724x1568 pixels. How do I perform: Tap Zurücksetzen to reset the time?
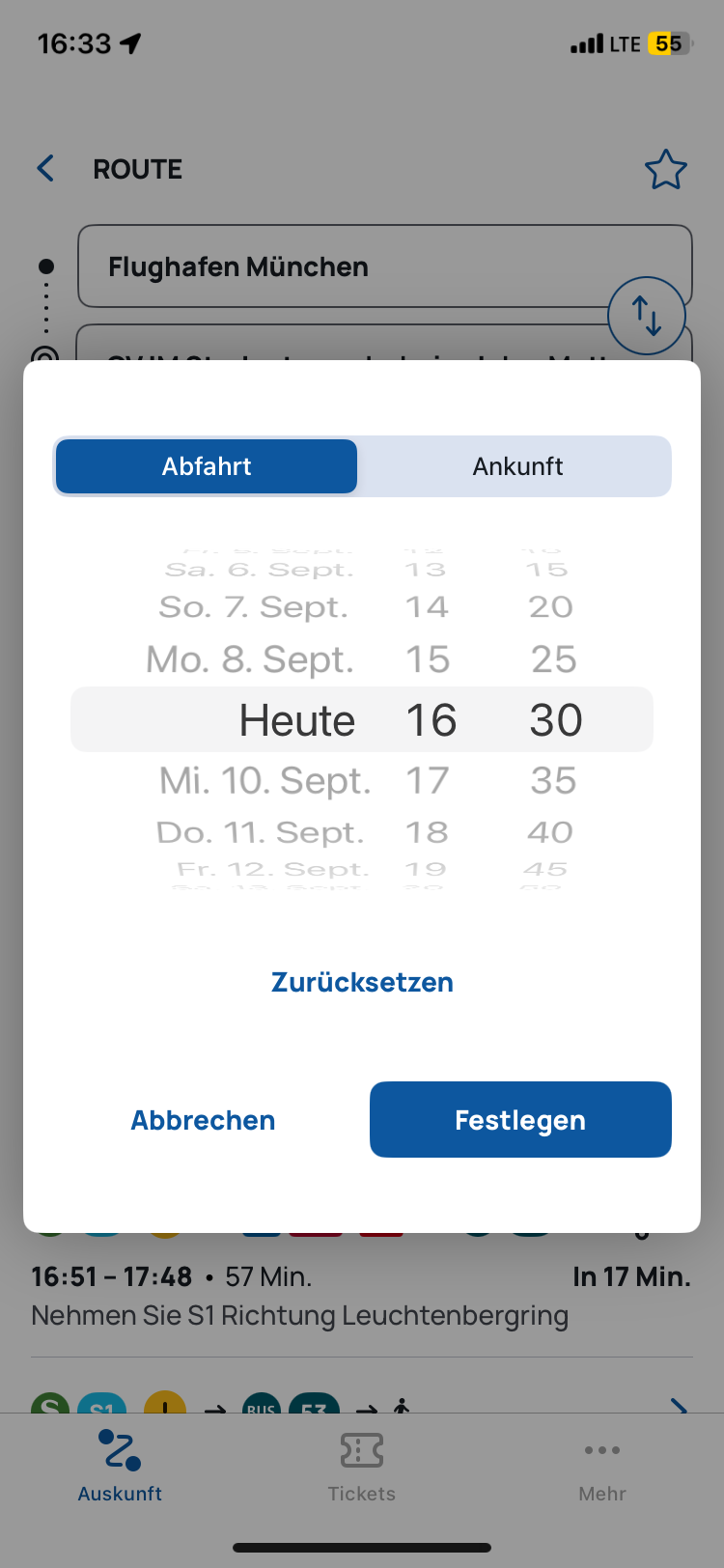coord(362,982)
